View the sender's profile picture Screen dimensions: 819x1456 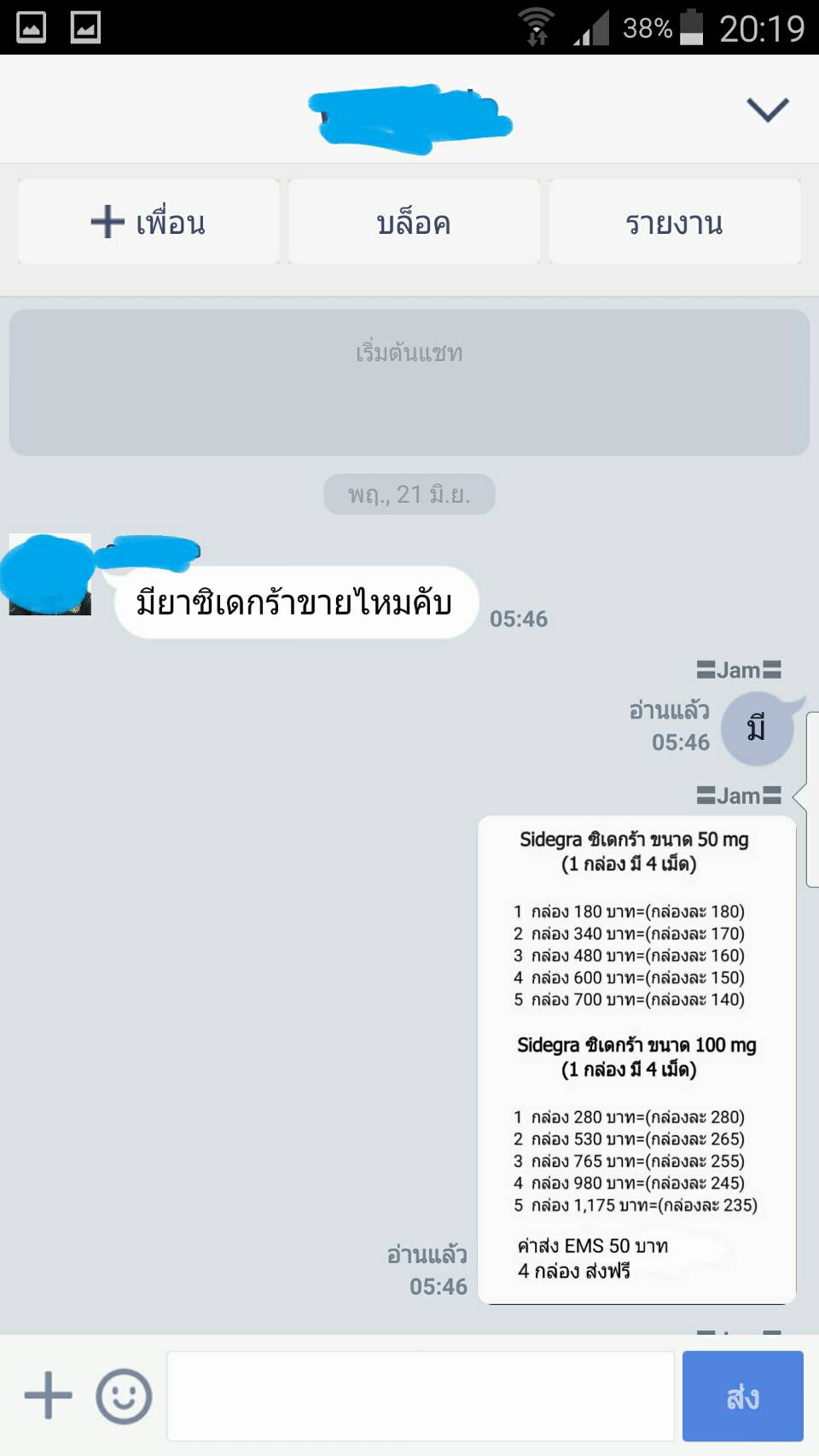pyautogui.click(x=49, y=574)
